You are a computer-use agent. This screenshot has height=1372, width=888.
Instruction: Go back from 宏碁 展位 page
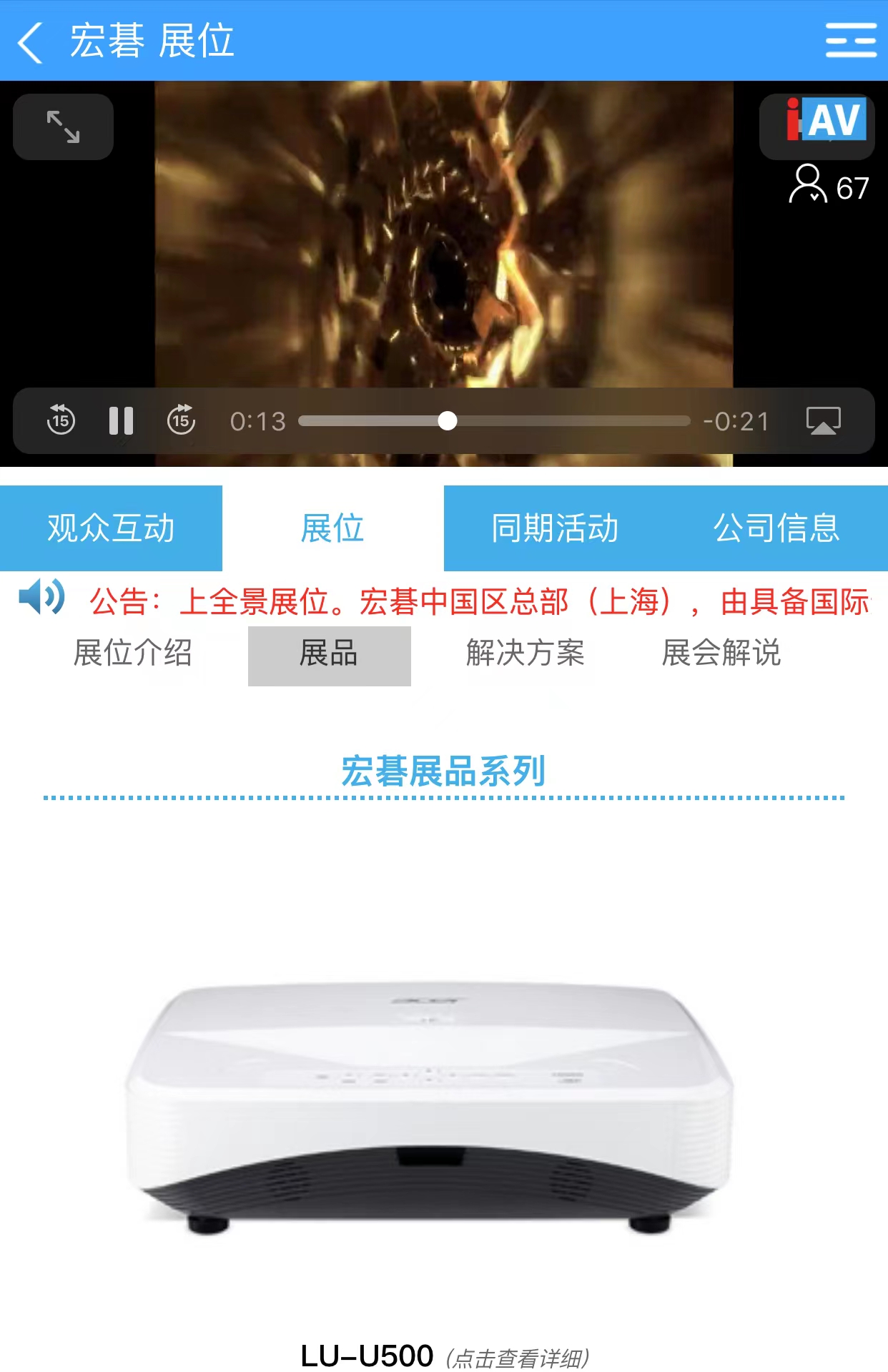[30, 41]
